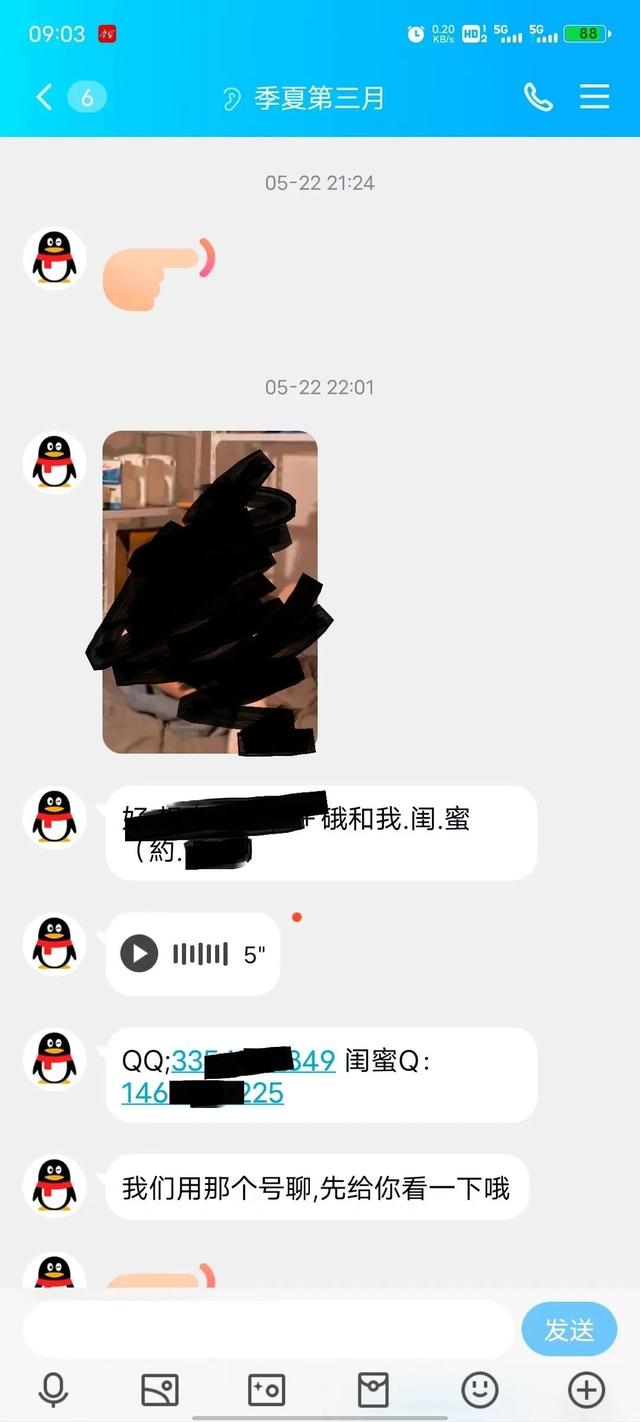The width and height of the screenshot is (640, 1422).
Task: Start a voice call with 季夏第三月
Action: pos(538,97)
